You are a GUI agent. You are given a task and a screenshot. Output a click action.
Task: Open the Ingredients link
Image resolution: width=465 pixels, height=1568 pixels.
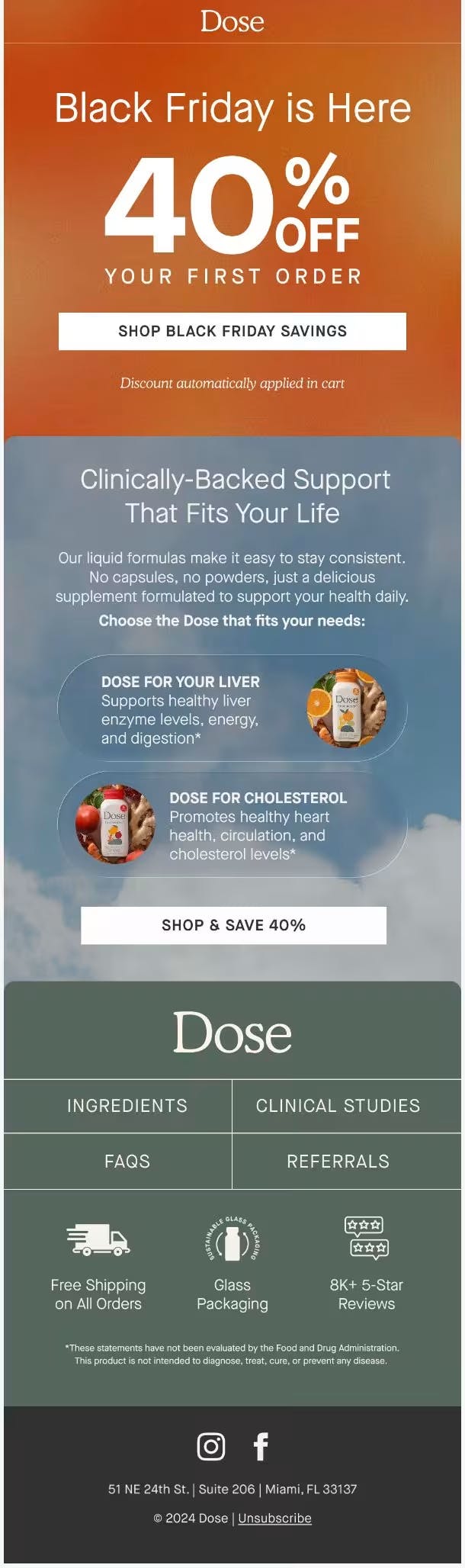[x=127, y=1105]
